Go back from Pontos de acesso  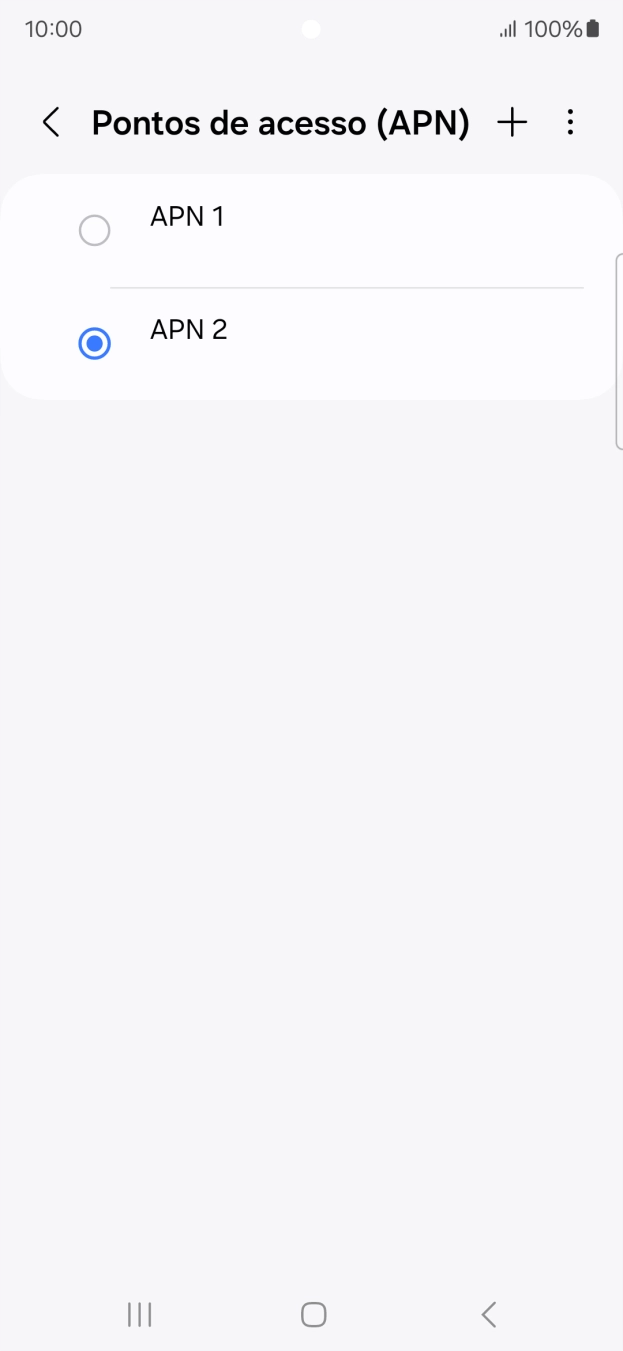click(51, 123)
